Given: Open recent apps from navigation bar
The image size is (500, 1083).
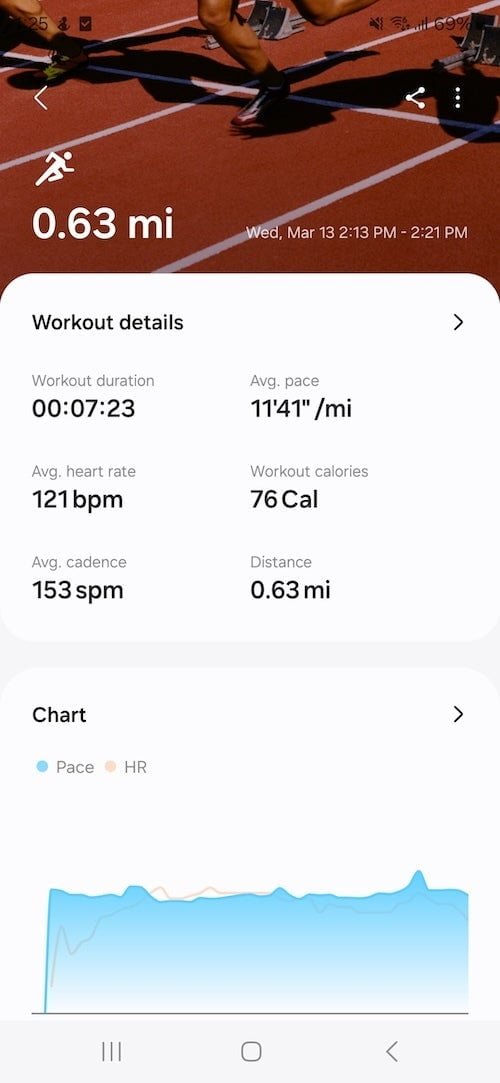Looking at the screenshot, I should tap(111, 1051).
